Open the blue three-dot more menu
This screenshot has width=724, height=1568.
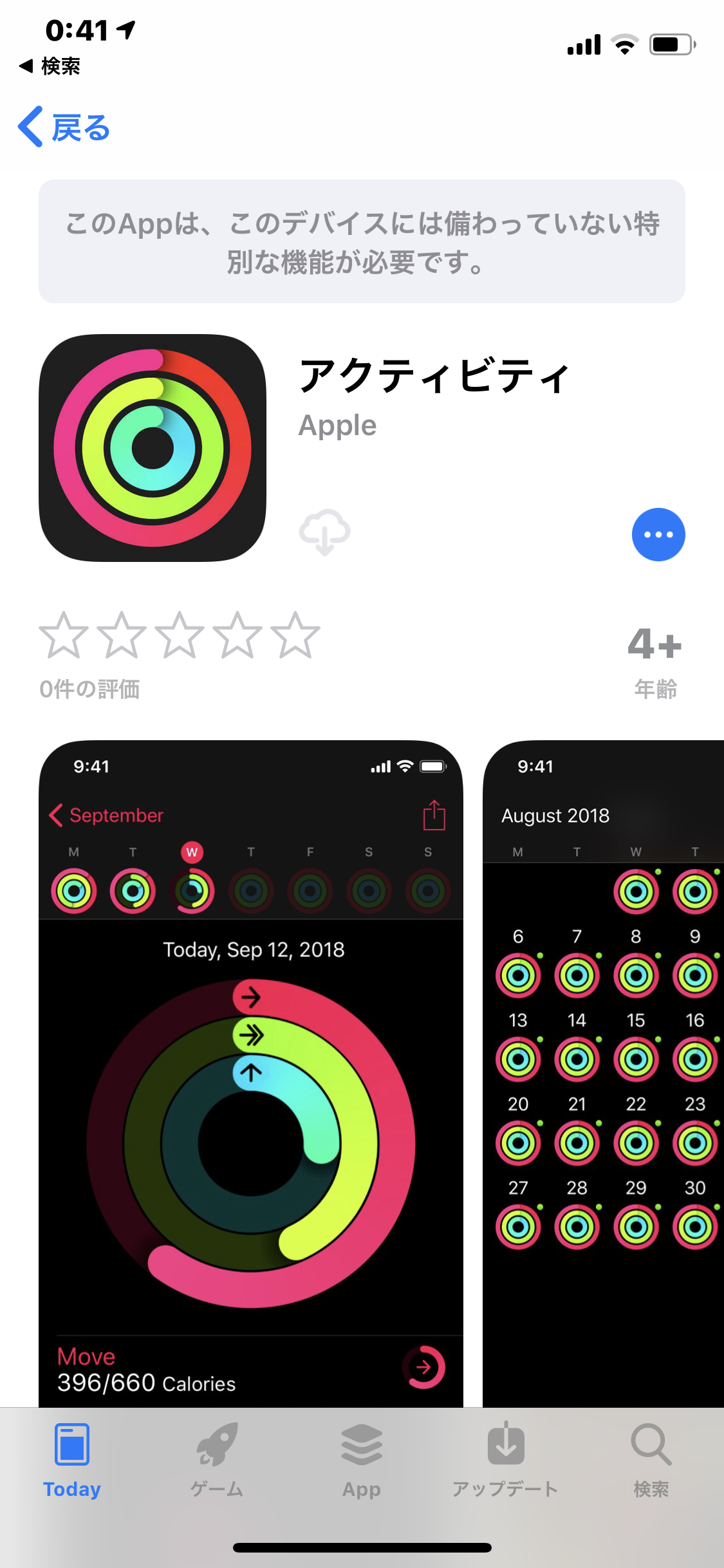point(658,534)
